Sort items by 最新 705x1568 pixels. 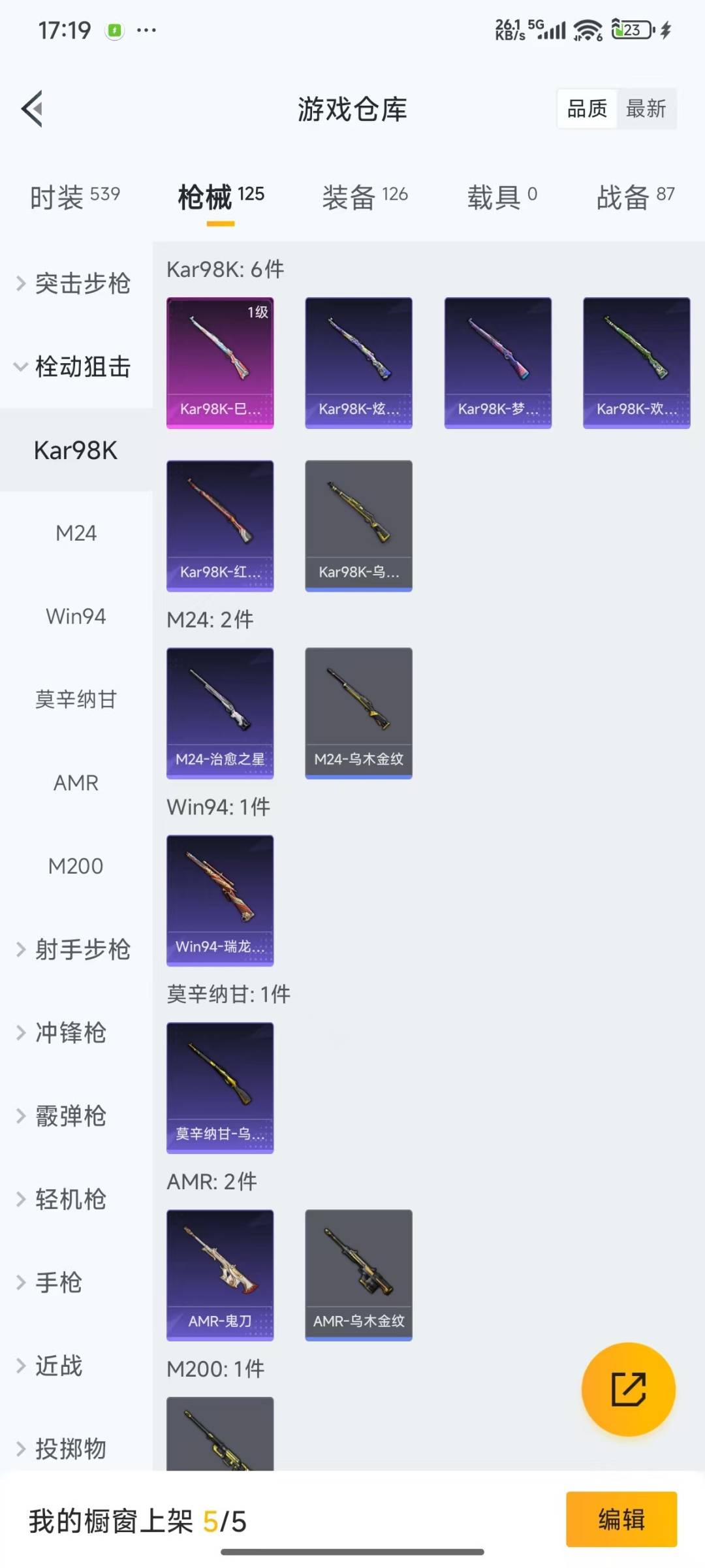pos(646,108)
